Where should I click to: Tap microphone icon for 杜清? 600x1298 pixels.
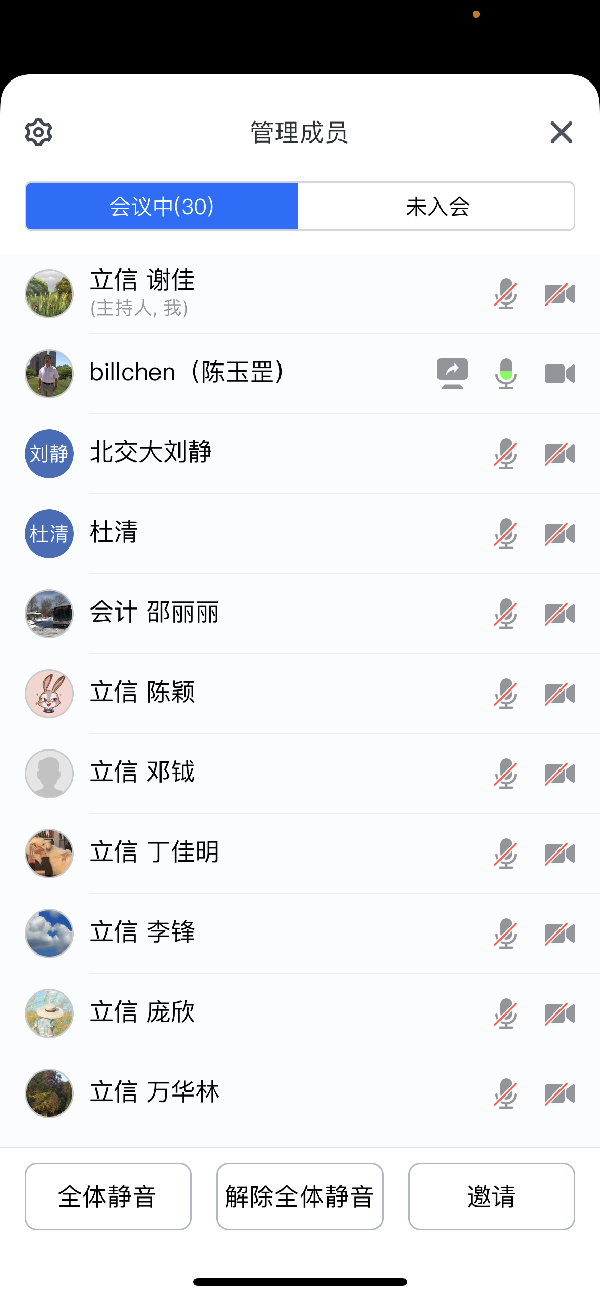(x=506, y=534)
